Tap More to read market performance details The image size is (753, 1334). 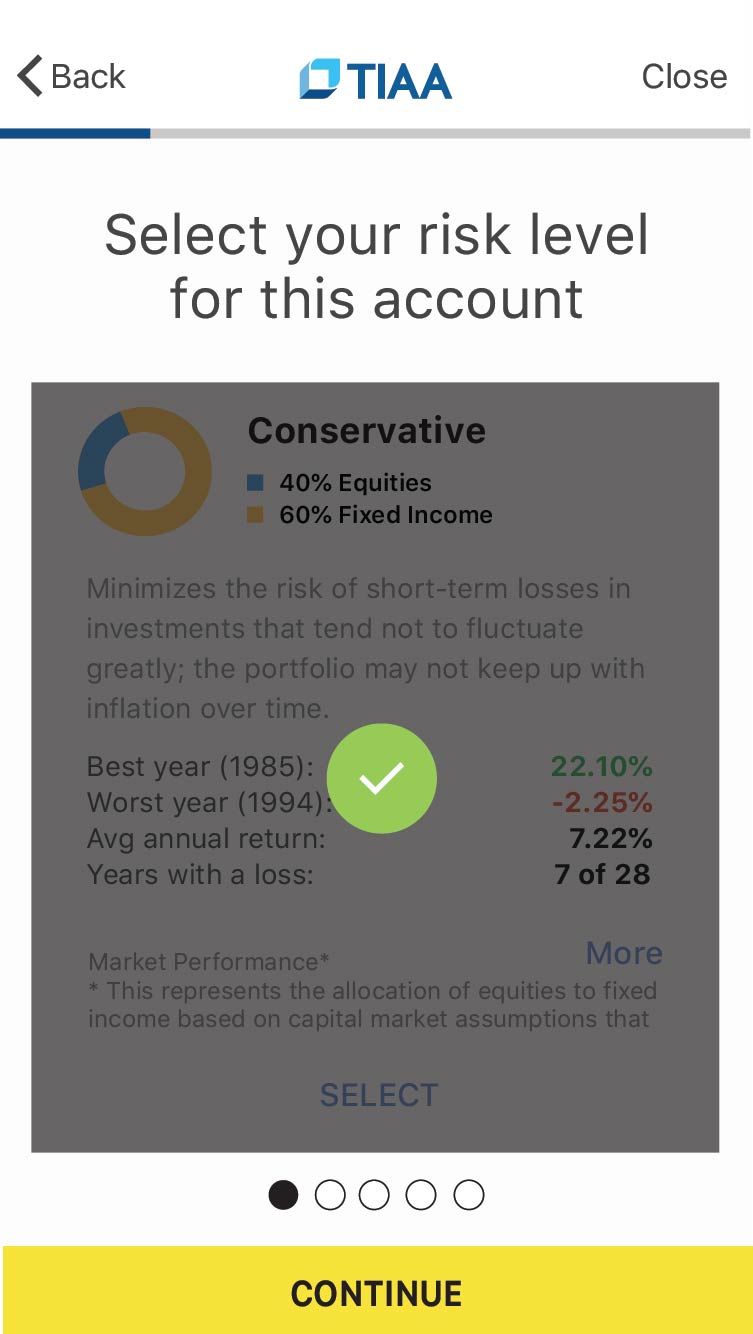624,953
